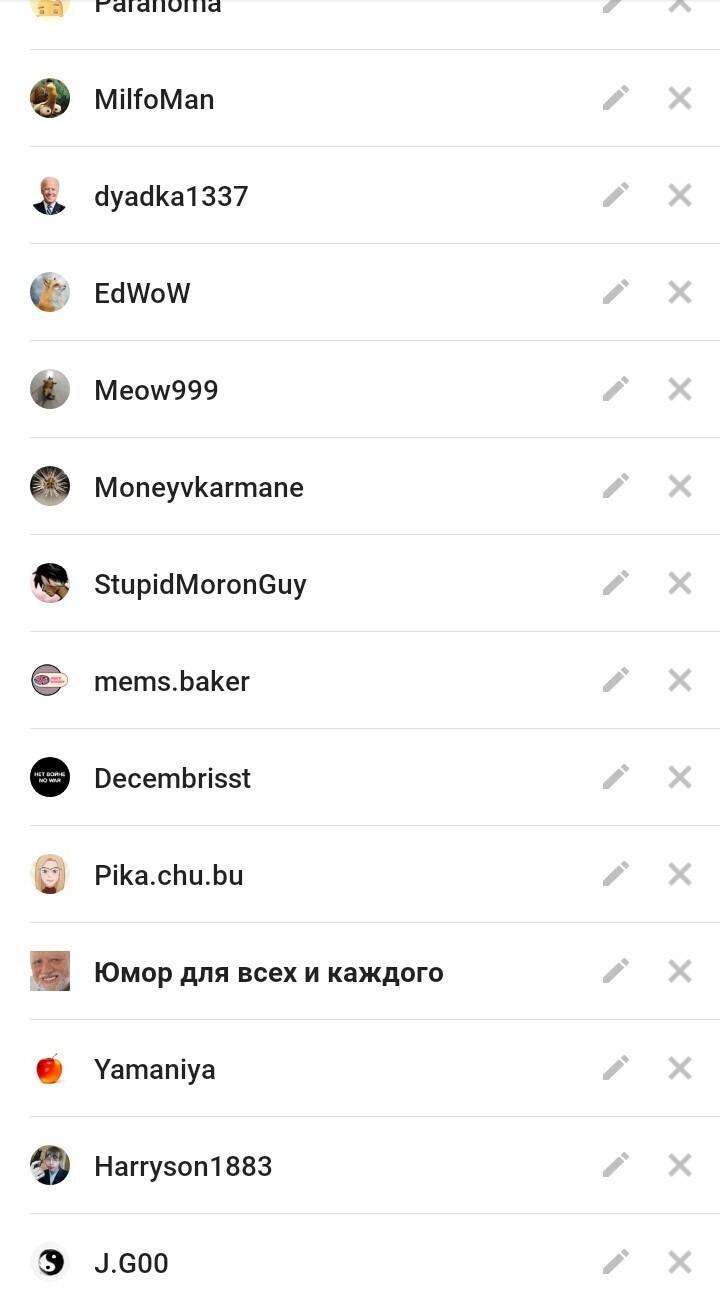Remove MilfoMan from the list
Screen dimensions: 720x1290
[680, 98]
